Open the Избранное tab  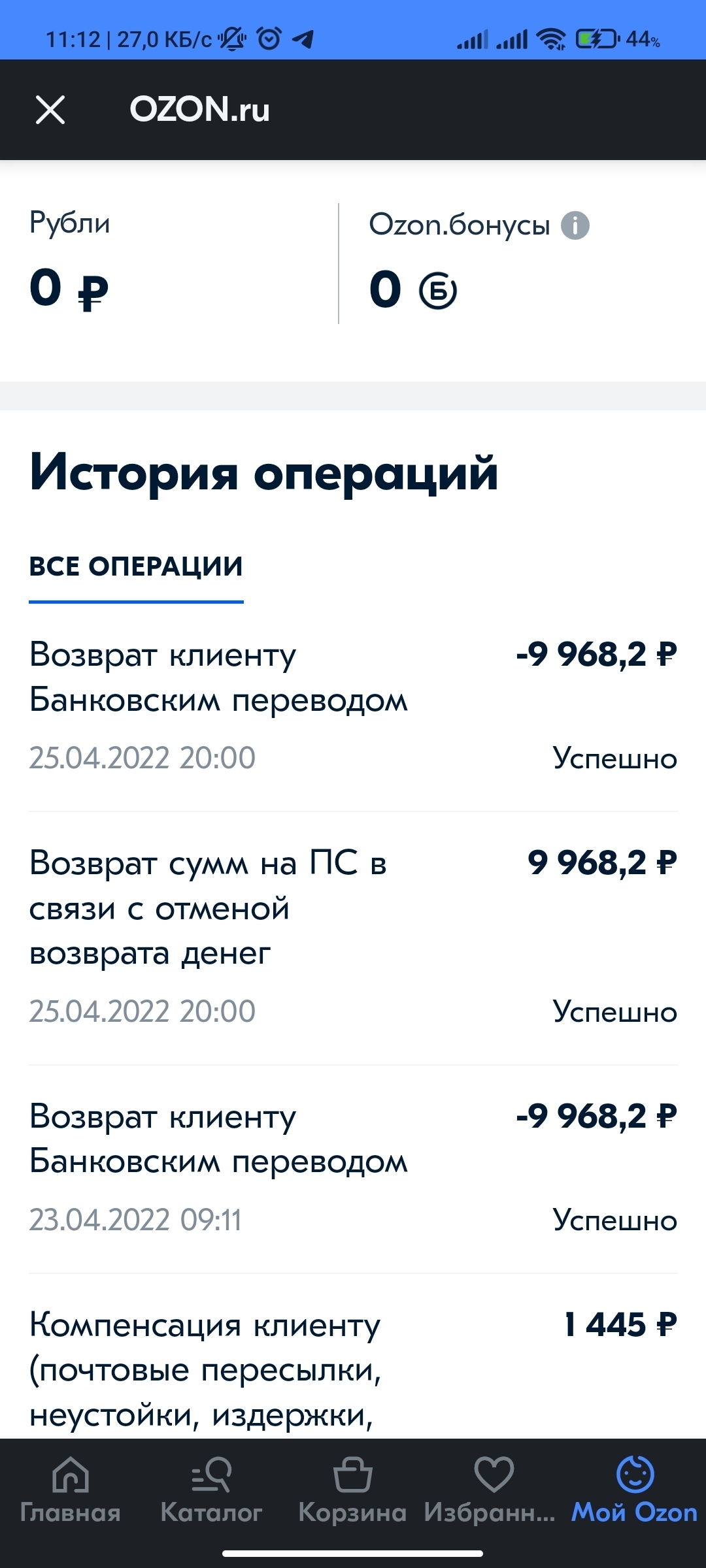coord(494,1491)
